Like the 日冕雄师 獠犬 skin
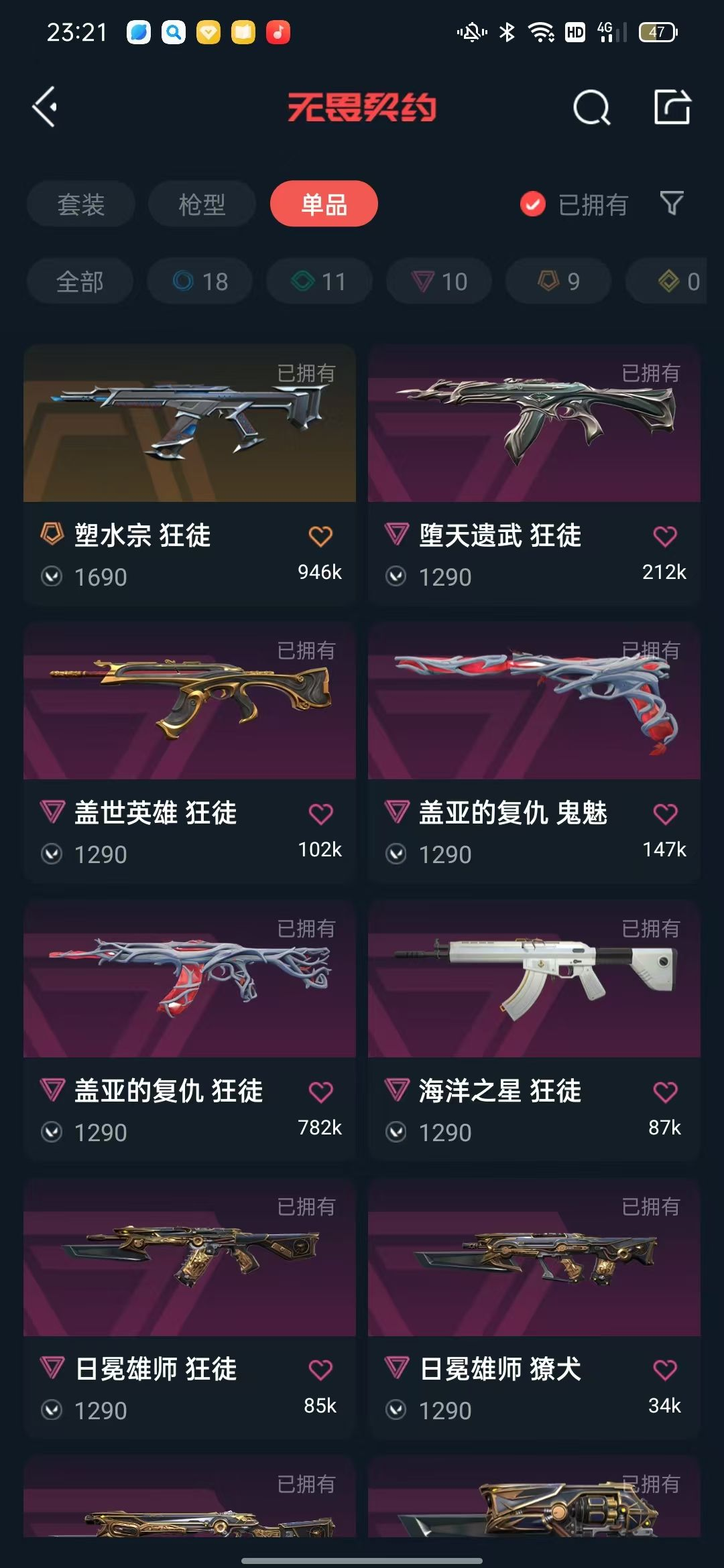This screenshot has height=1568, width=724. [x=665, y=1370]
